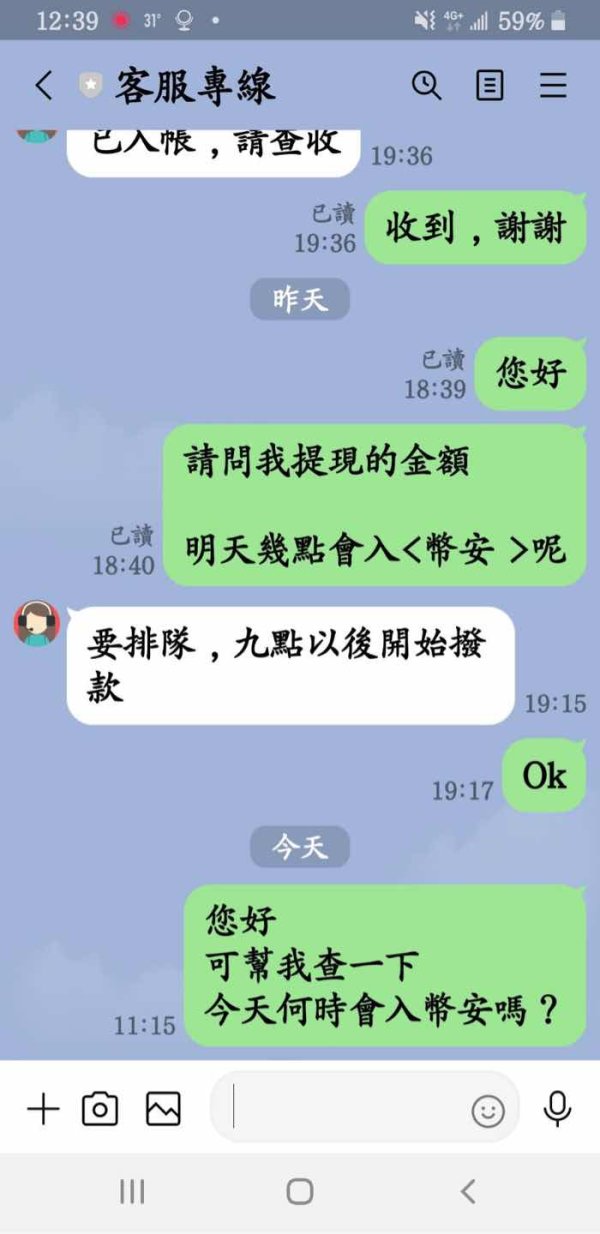Record a voice message with the microphone
This screenshot has width=600, height=1234.
[x=557, y=1109]
